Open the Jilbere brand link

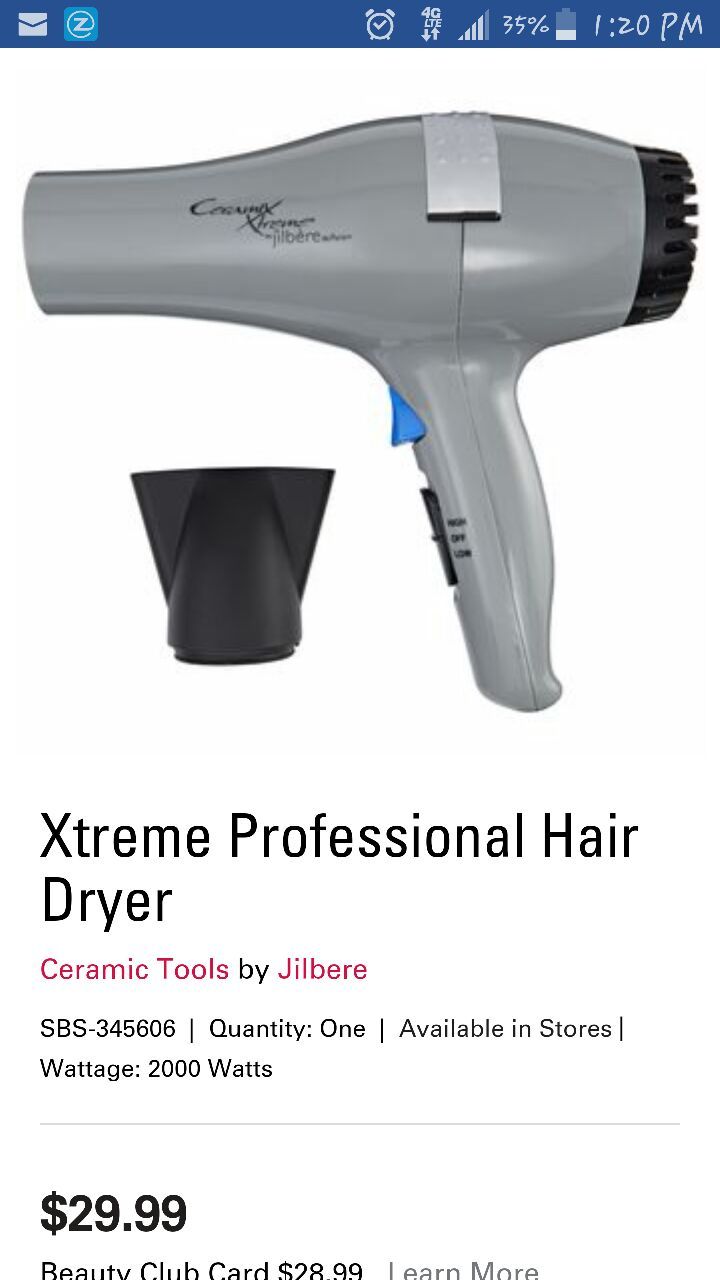[322, 969]
